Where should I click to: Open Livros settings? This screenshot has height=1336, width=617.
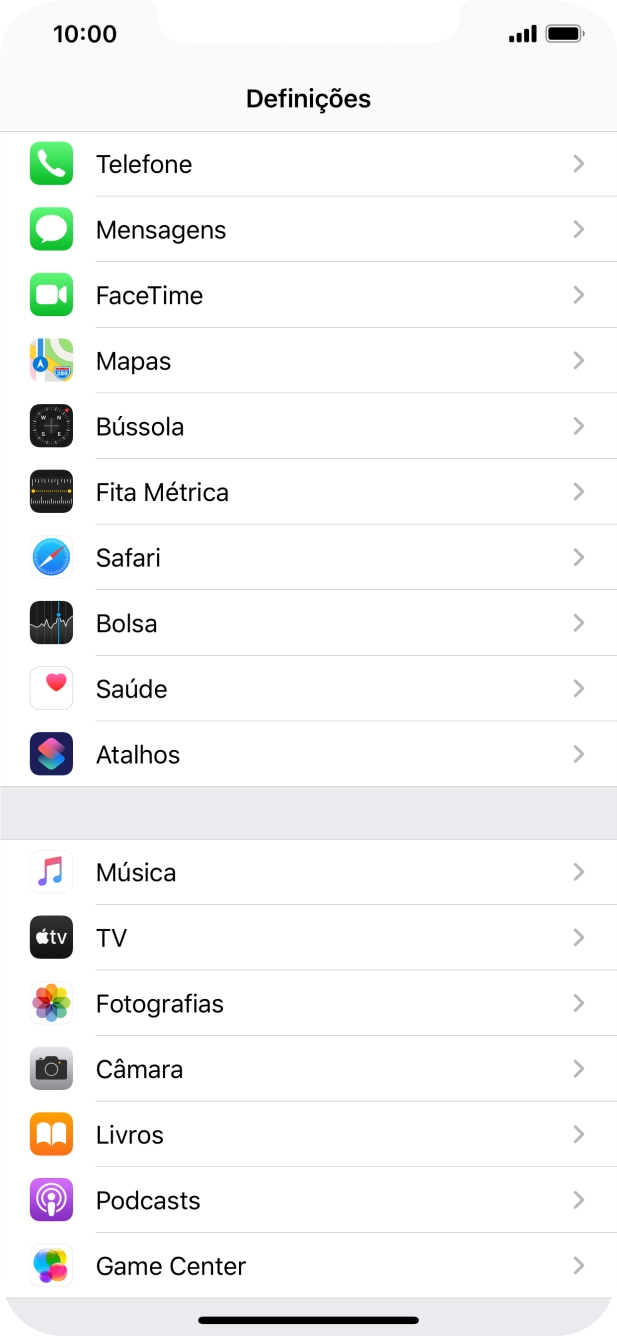point(308,1135)
